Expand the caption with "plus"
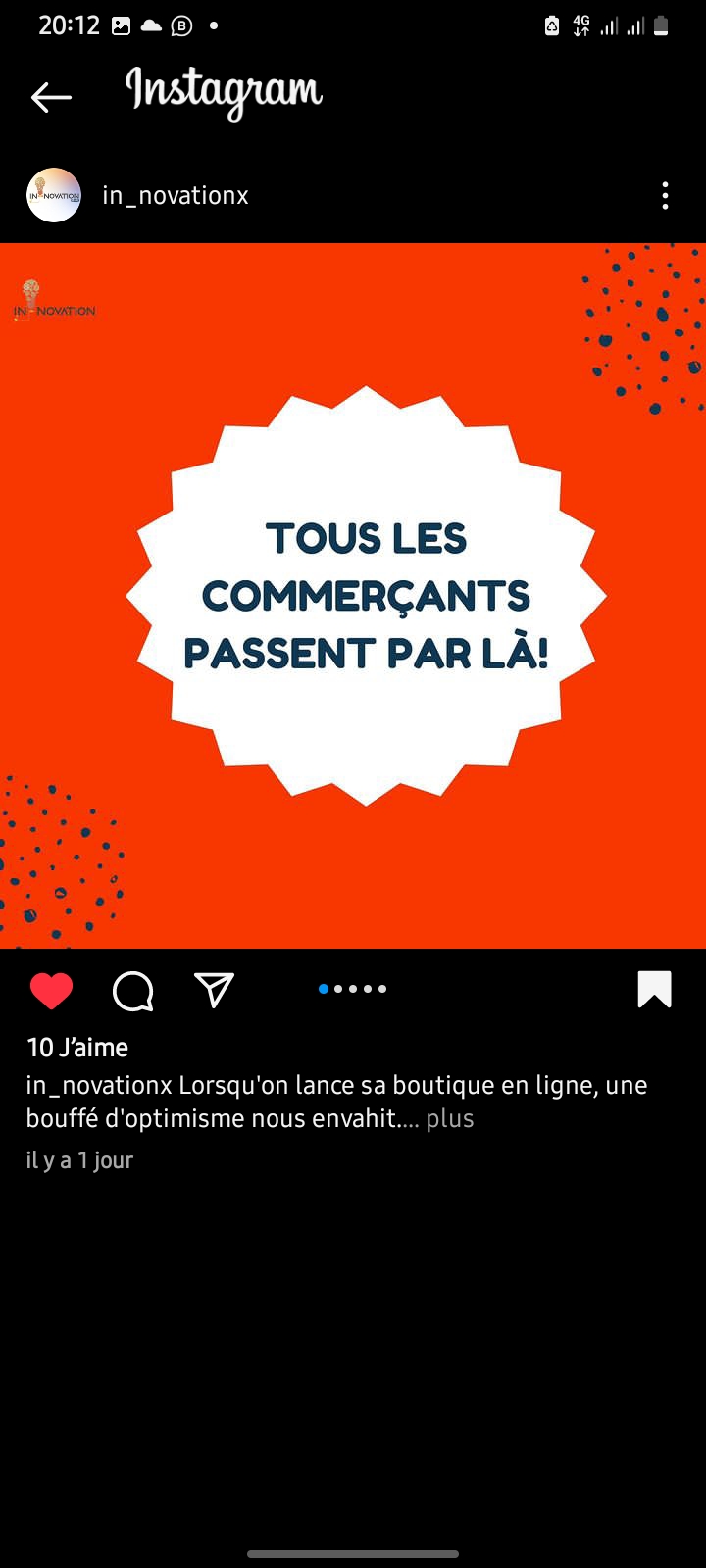The width and height of the screenshot is (706, 1568). pos(450,1118)
